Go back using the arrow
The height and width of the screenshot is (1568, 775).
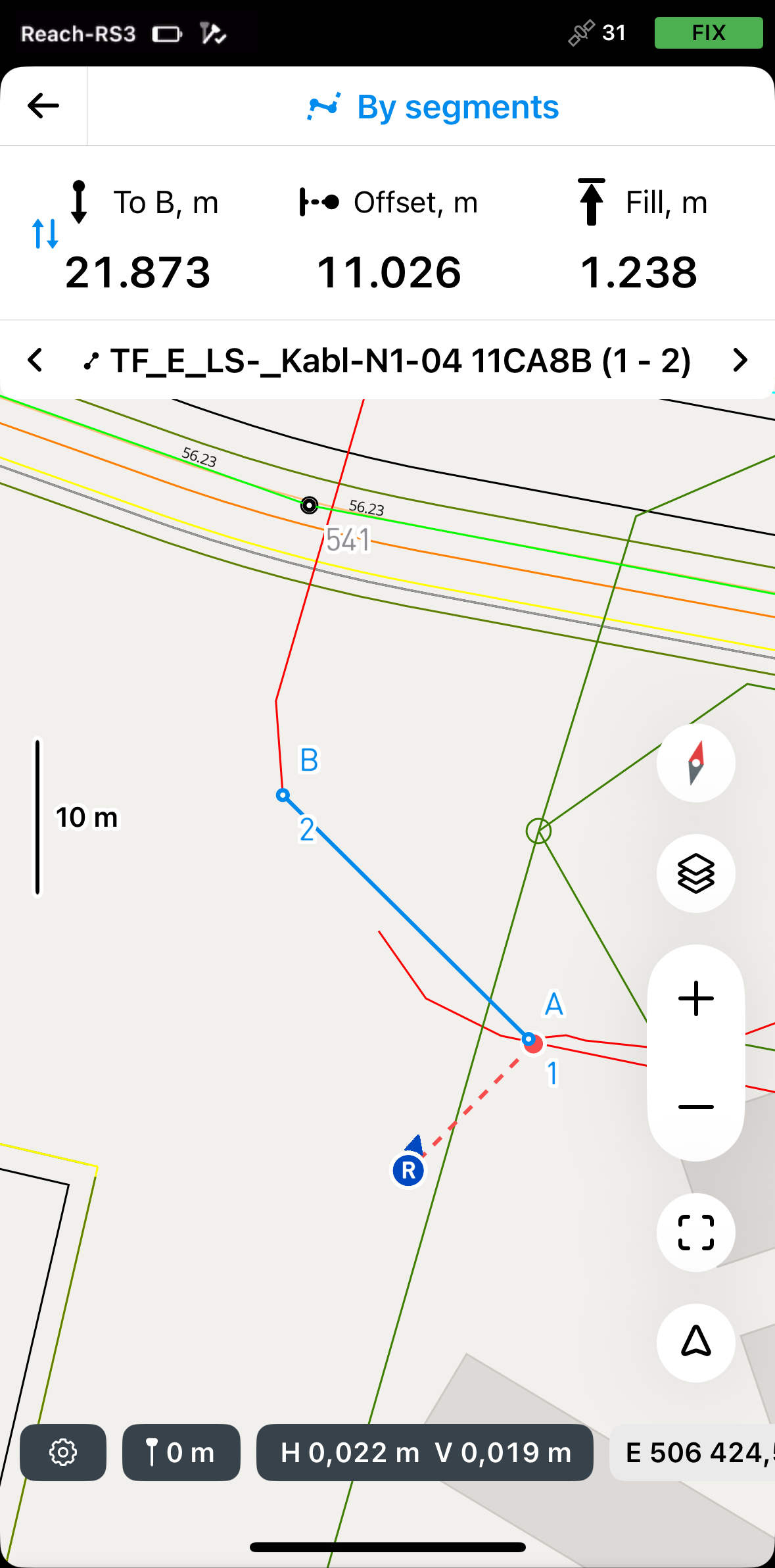[x=43, y=106]
